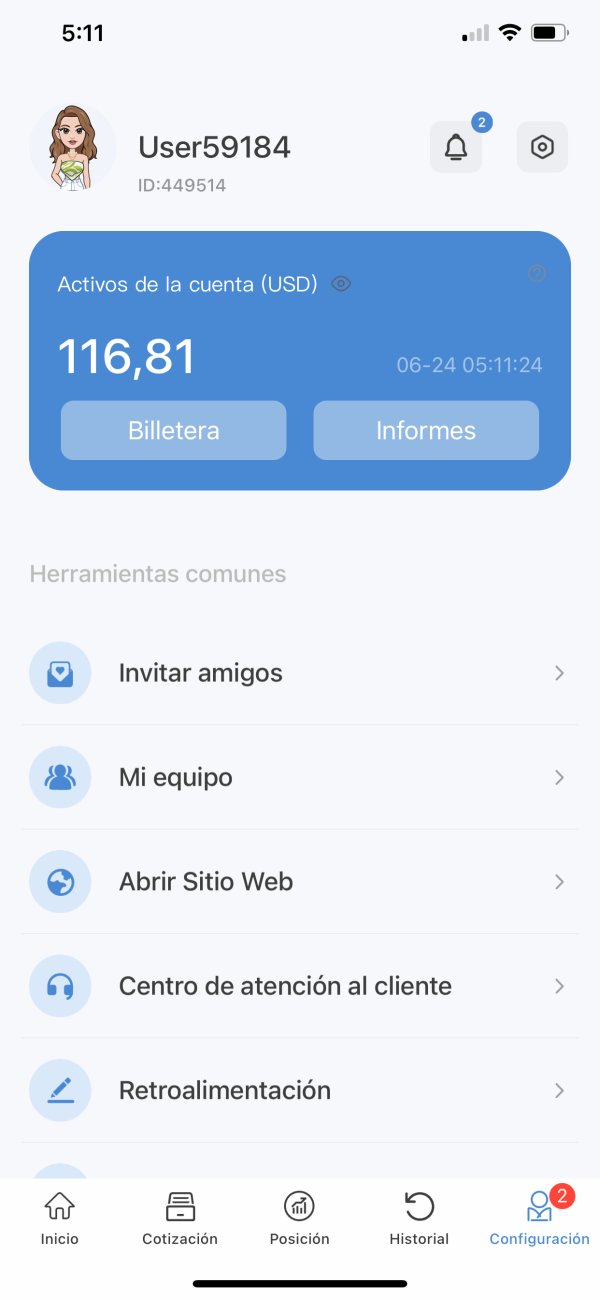This screenshot has width=600, height=1299.
Task: Select Abrir Sitio Web
Action: pyautogui.click(x=300, y=882)
